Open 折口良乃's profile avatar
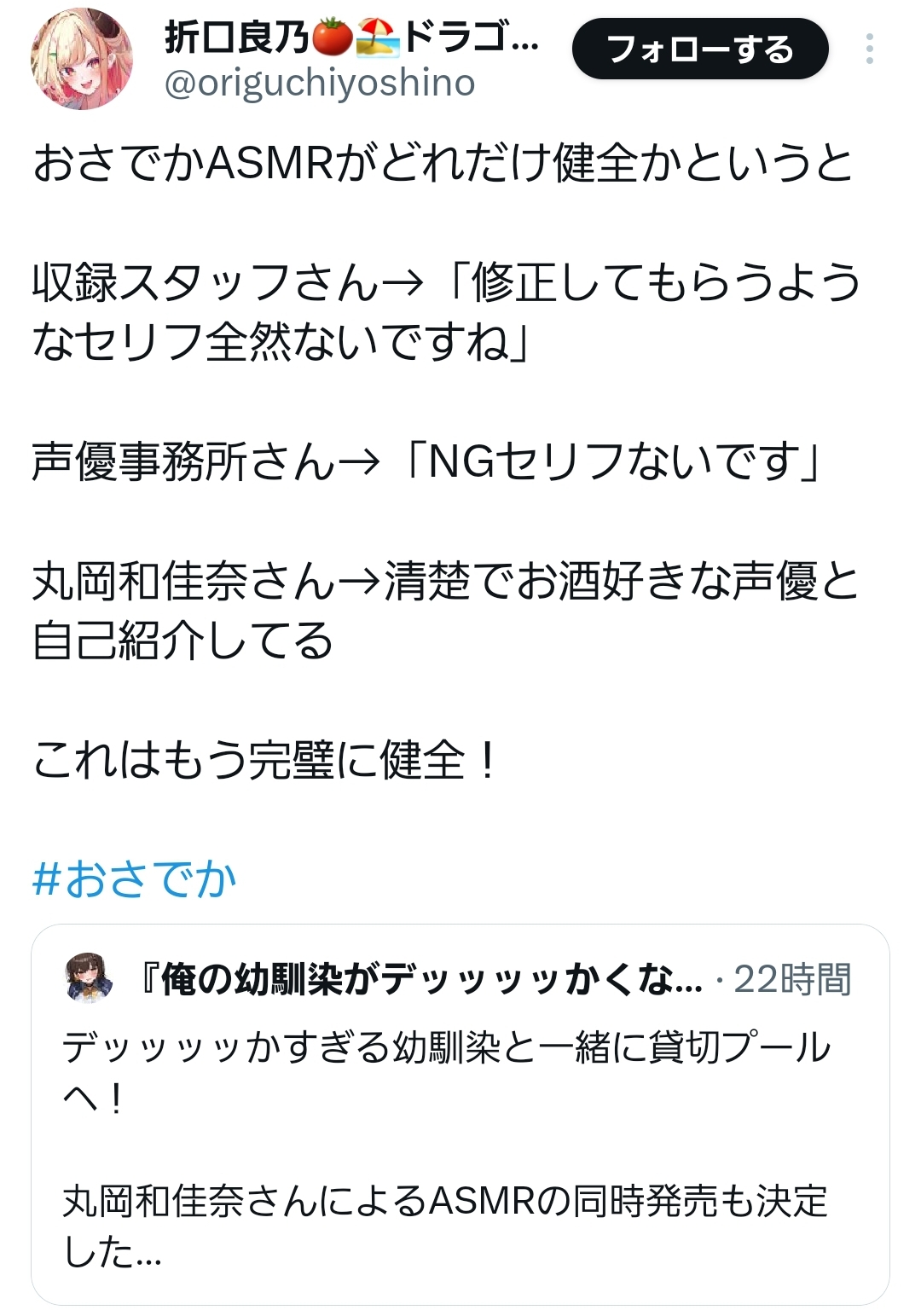Viewport: 921px width, 1316px height. (x=82, y=60)
